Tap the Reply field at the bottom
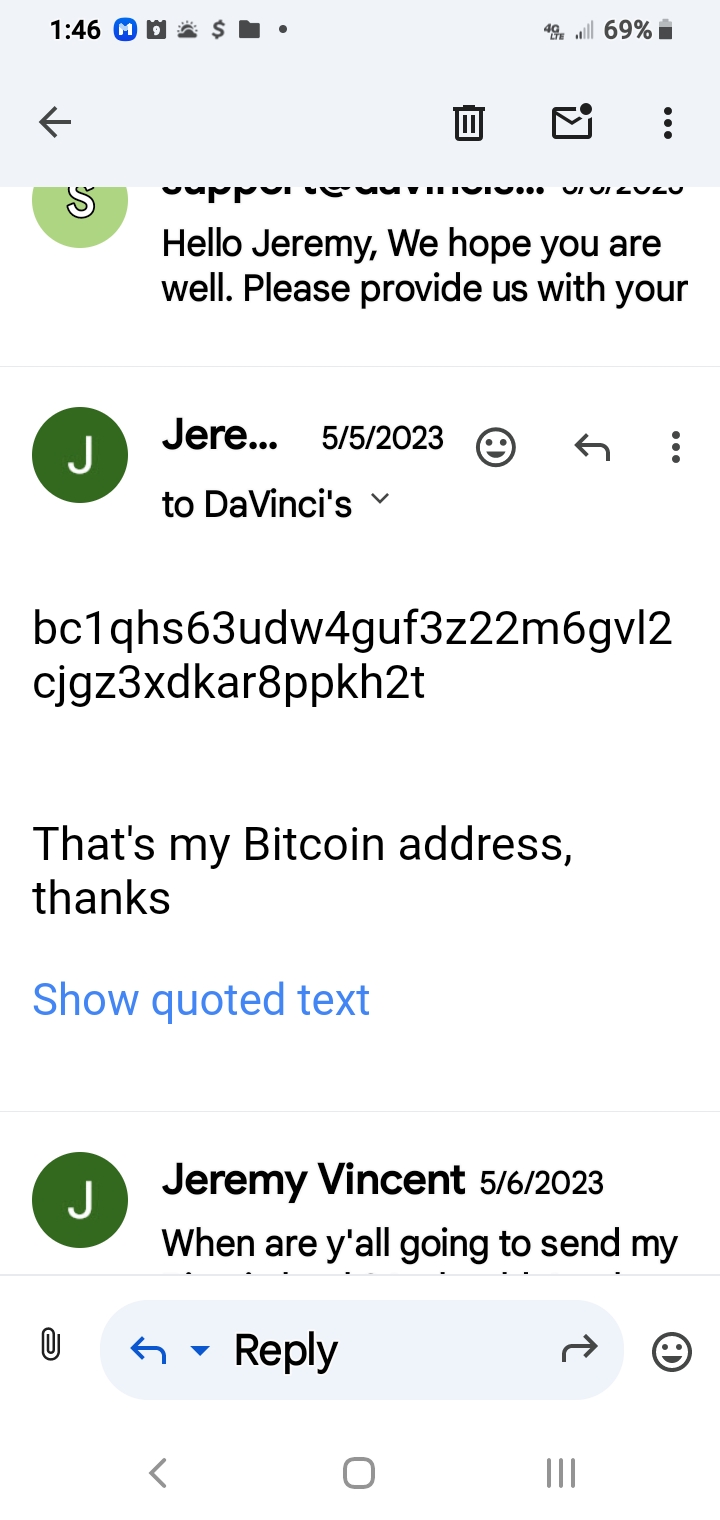The image size is (720, 1520). tap(362, 1350)
